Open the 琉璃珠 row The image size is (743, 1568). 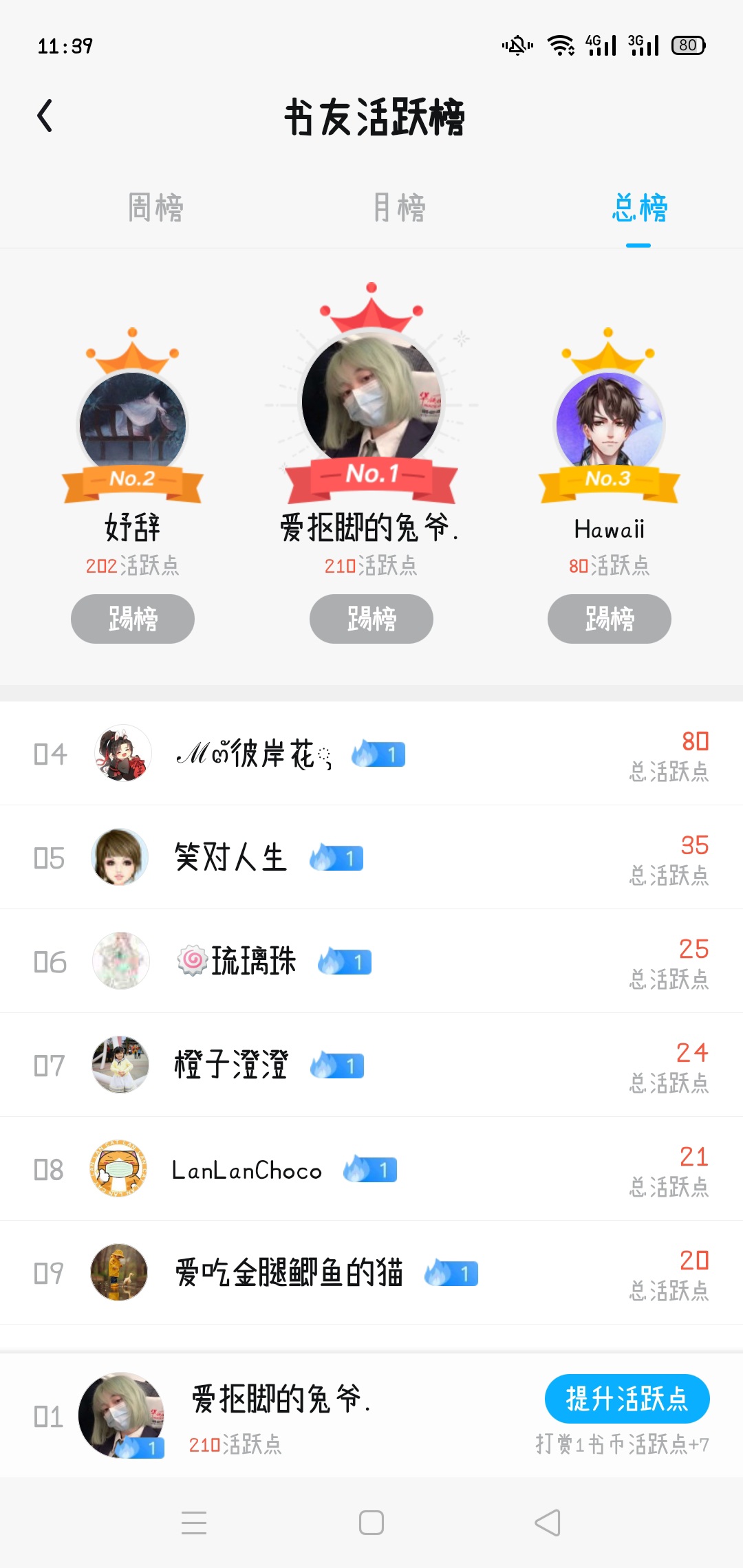point(371,961)
